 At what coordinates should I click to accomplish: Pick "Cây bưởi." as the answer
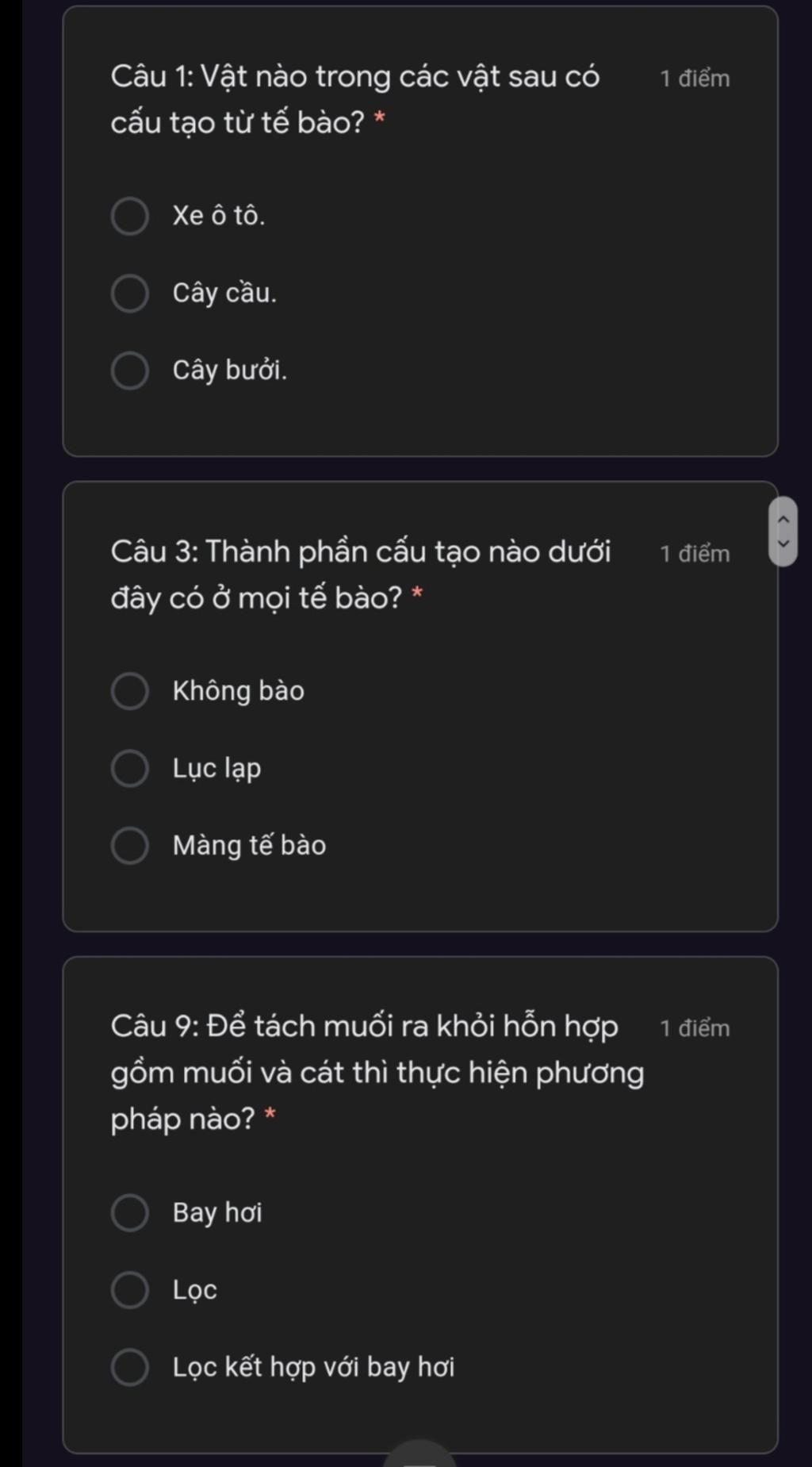[130, 371]
